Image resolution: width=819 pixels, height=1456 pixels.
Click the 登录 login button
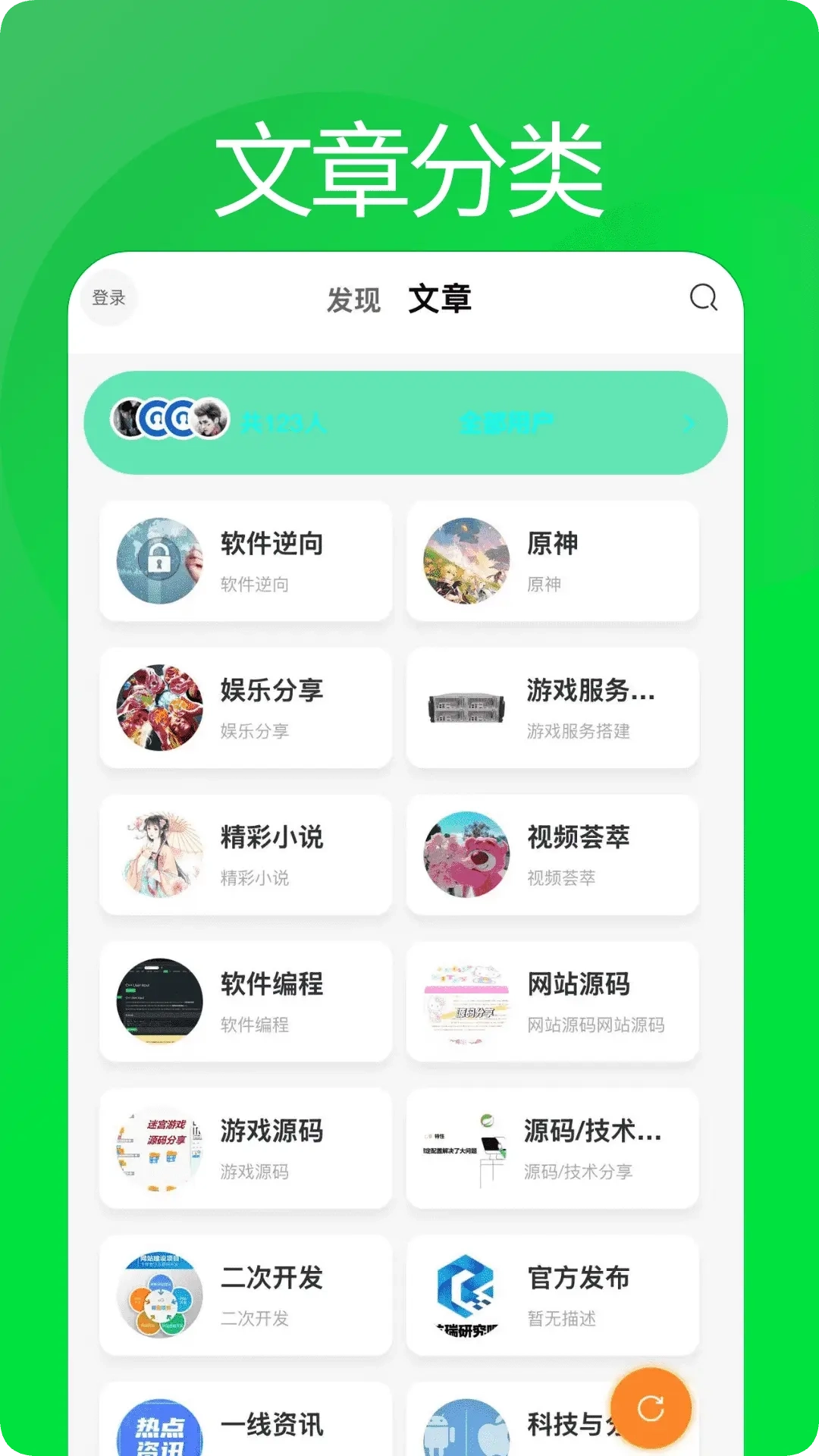(x=108, y=297)
